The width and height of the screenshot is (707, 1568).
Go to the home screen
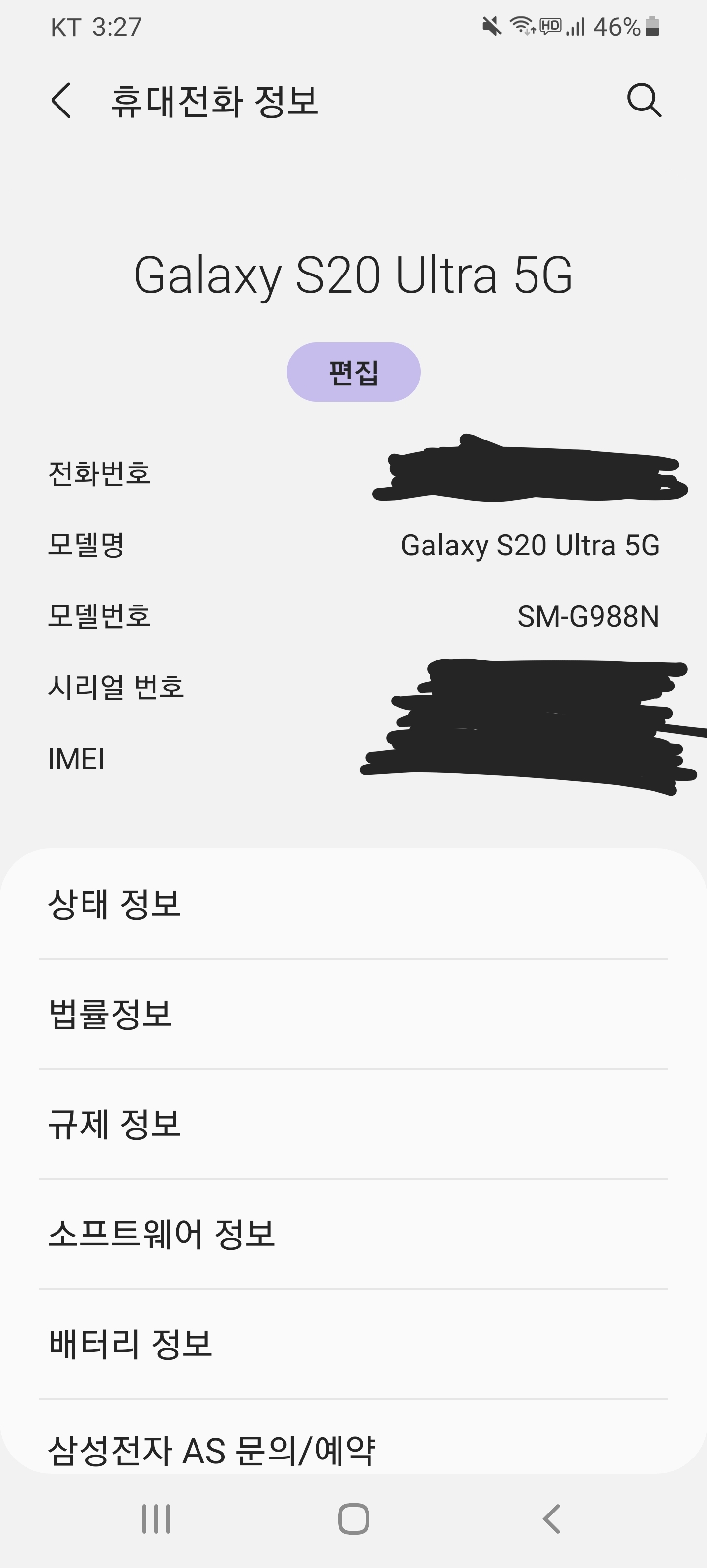click(x=353, y=1519)
